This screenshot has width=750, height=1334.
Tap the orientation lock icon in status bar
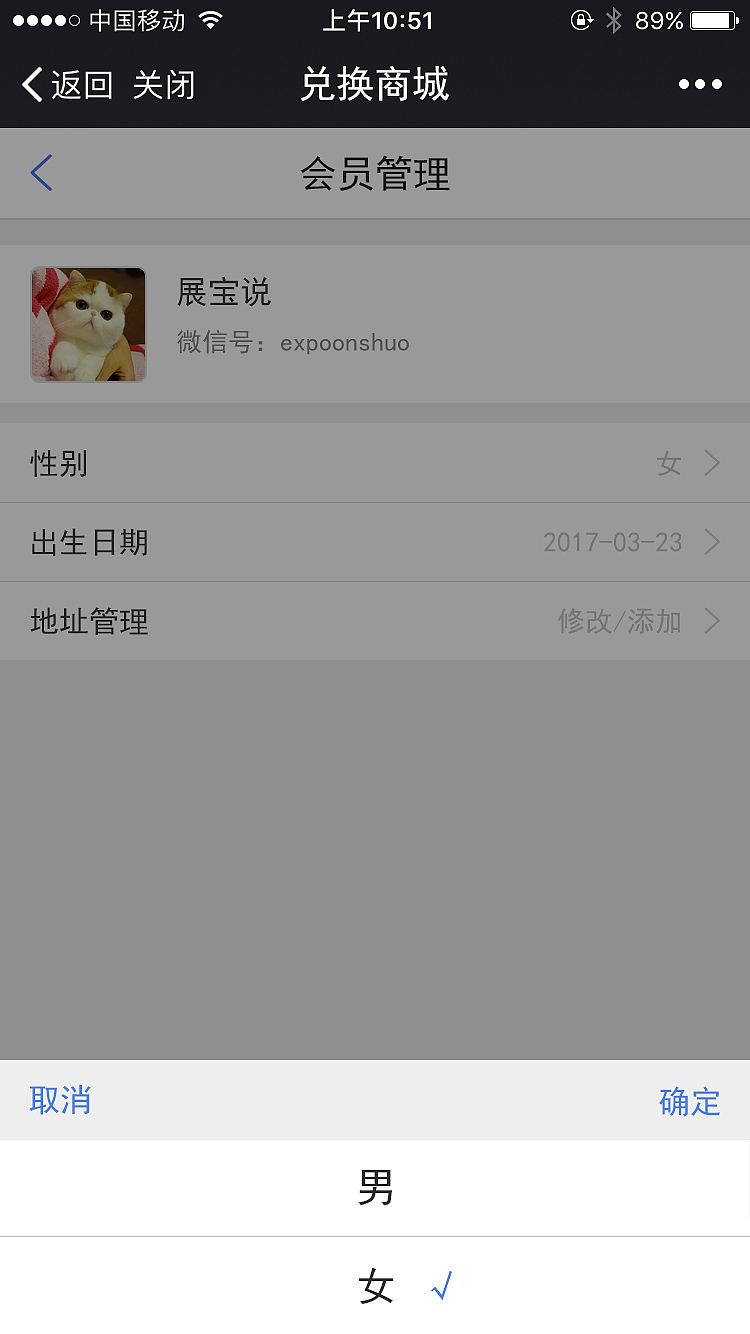(581, 19)
